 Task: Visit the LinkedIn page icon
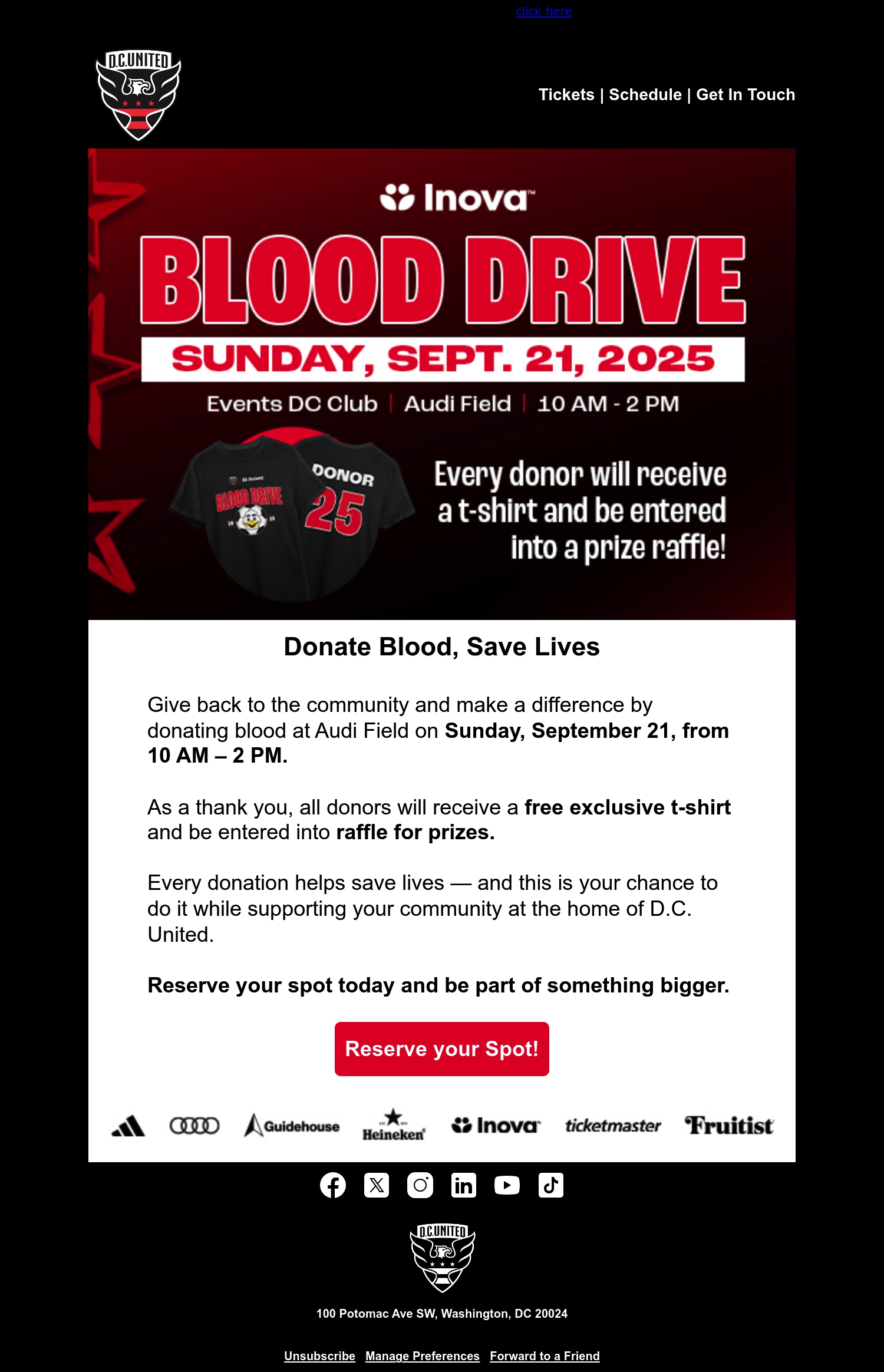[464, 1185]
